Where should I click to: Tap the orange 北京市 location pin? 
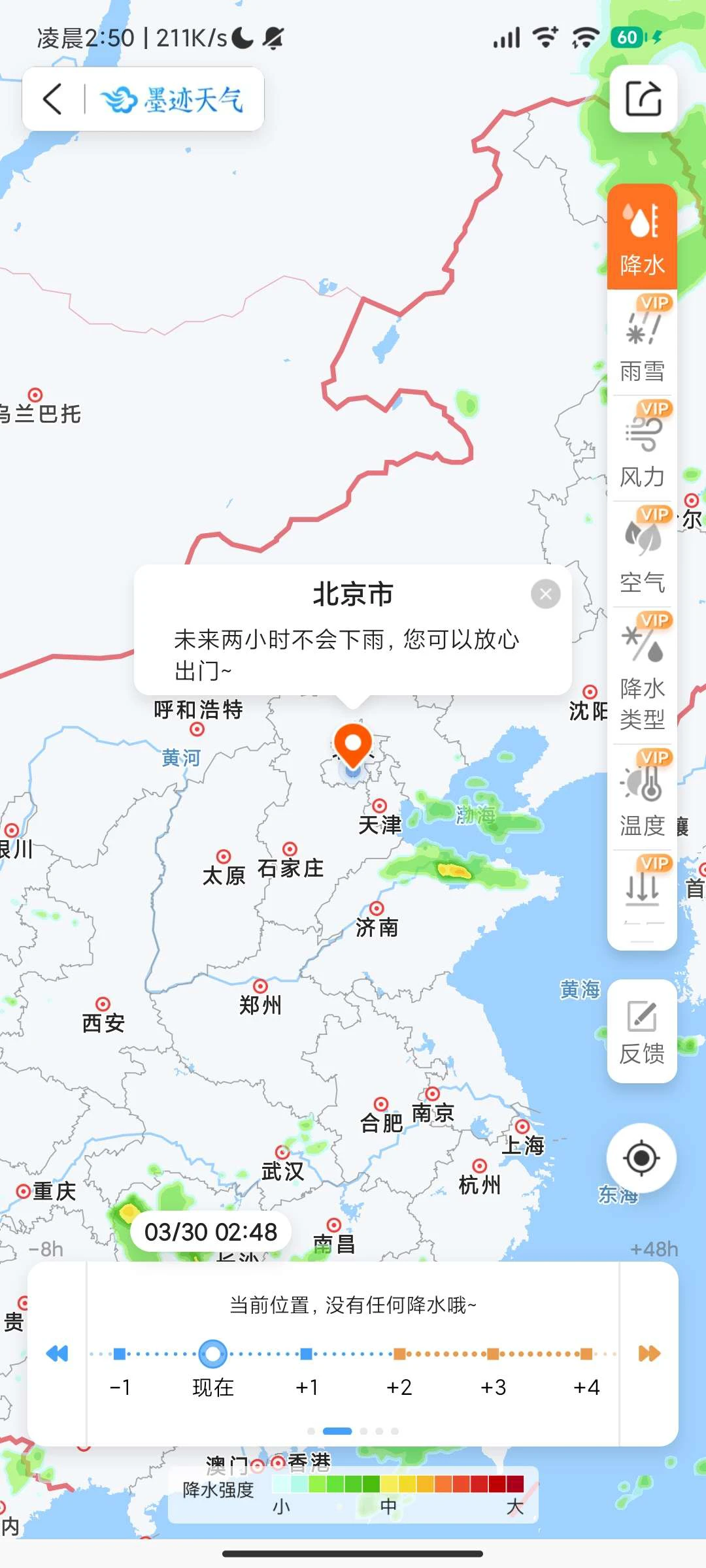tap(353, 745)
